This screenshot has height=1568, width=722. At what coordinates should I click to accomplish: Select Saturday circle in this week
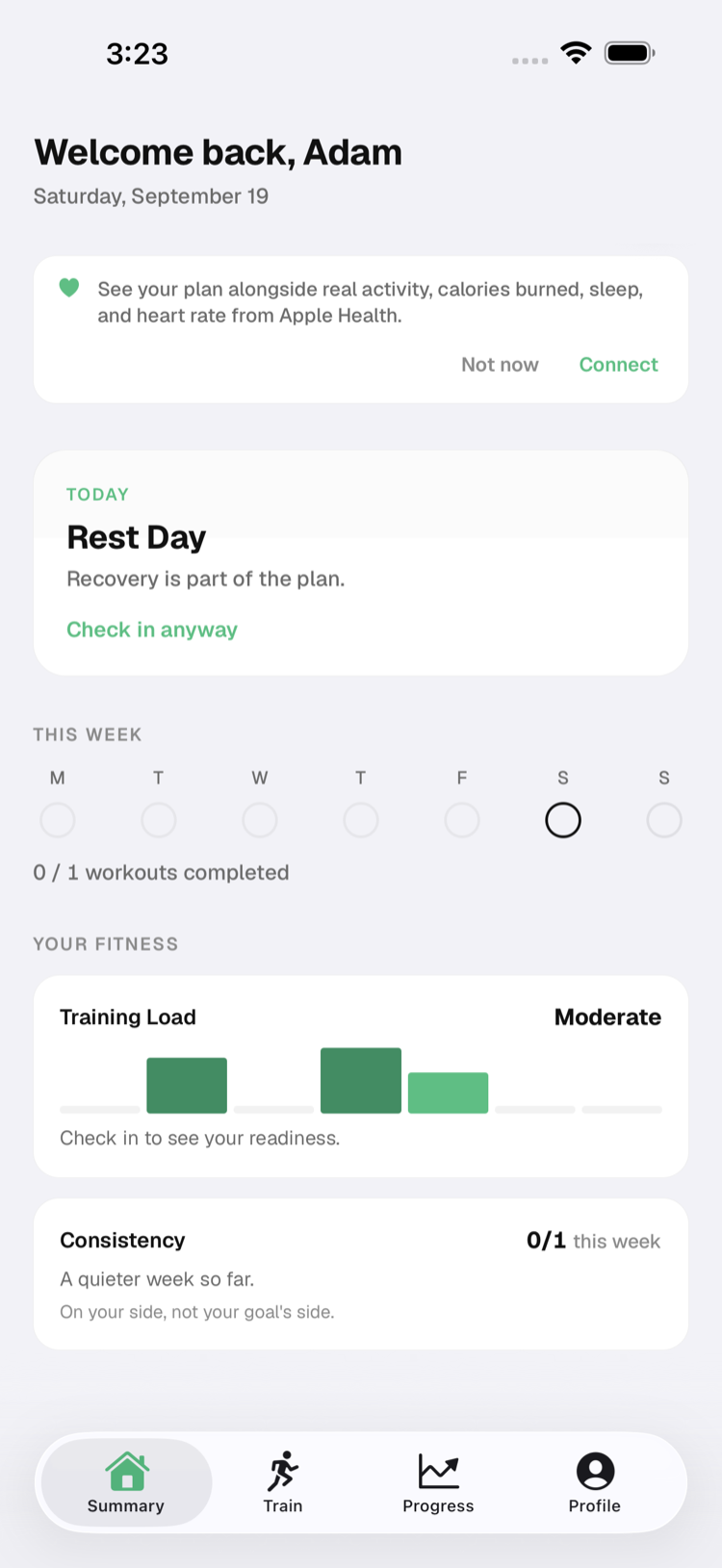coord(563,820)
